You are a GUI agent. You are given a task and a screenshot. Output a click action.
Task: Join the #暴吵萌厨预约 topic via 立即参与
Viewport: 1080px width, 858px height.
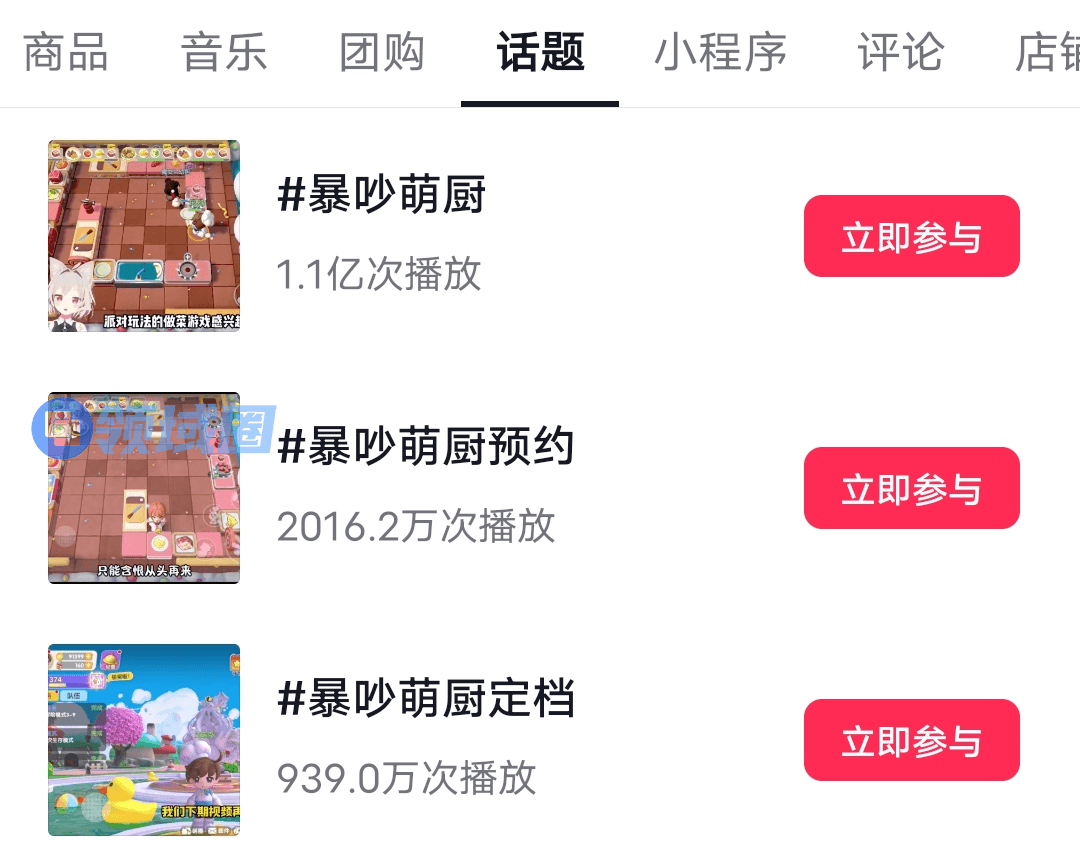[911, 488]
